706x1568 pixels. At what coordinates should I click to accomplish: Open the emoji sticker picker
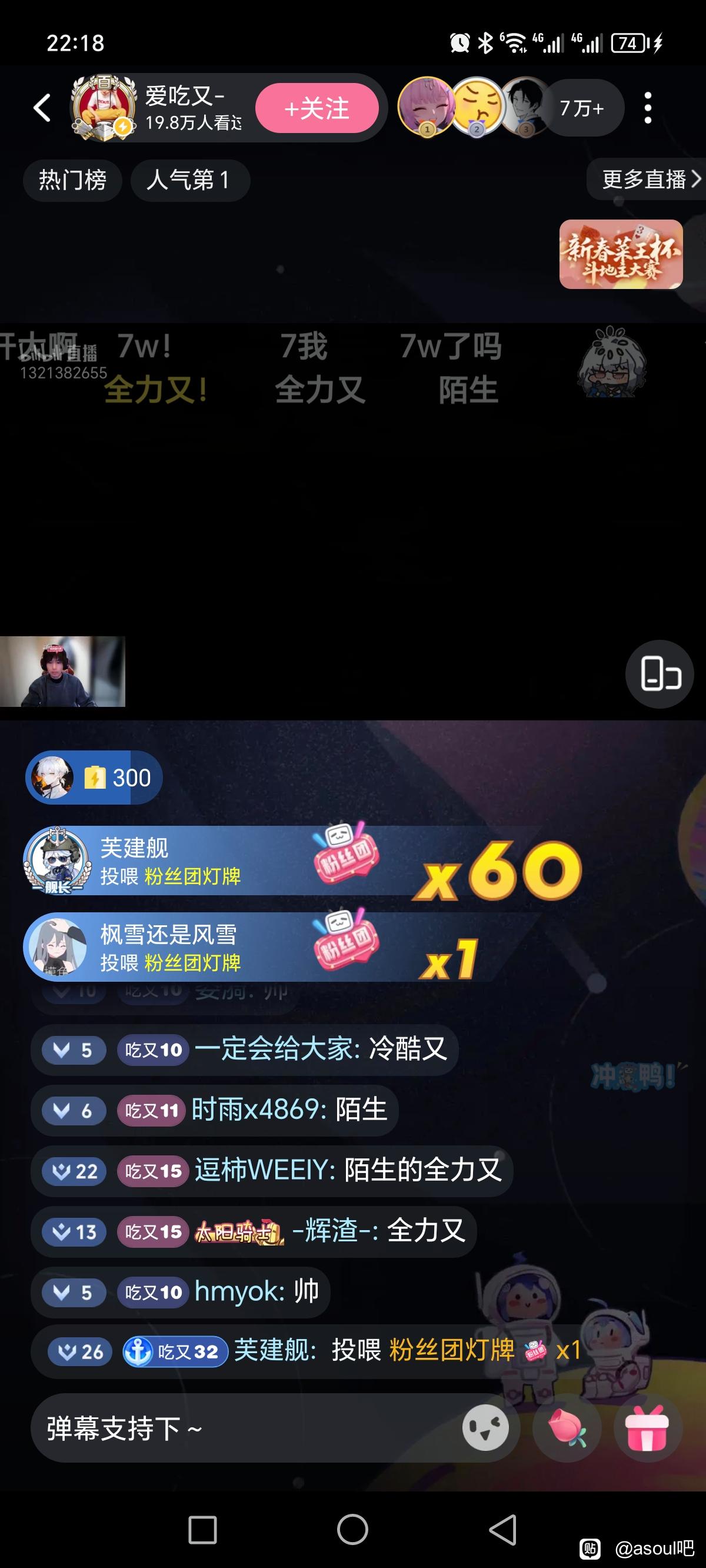click(486, 1428)
